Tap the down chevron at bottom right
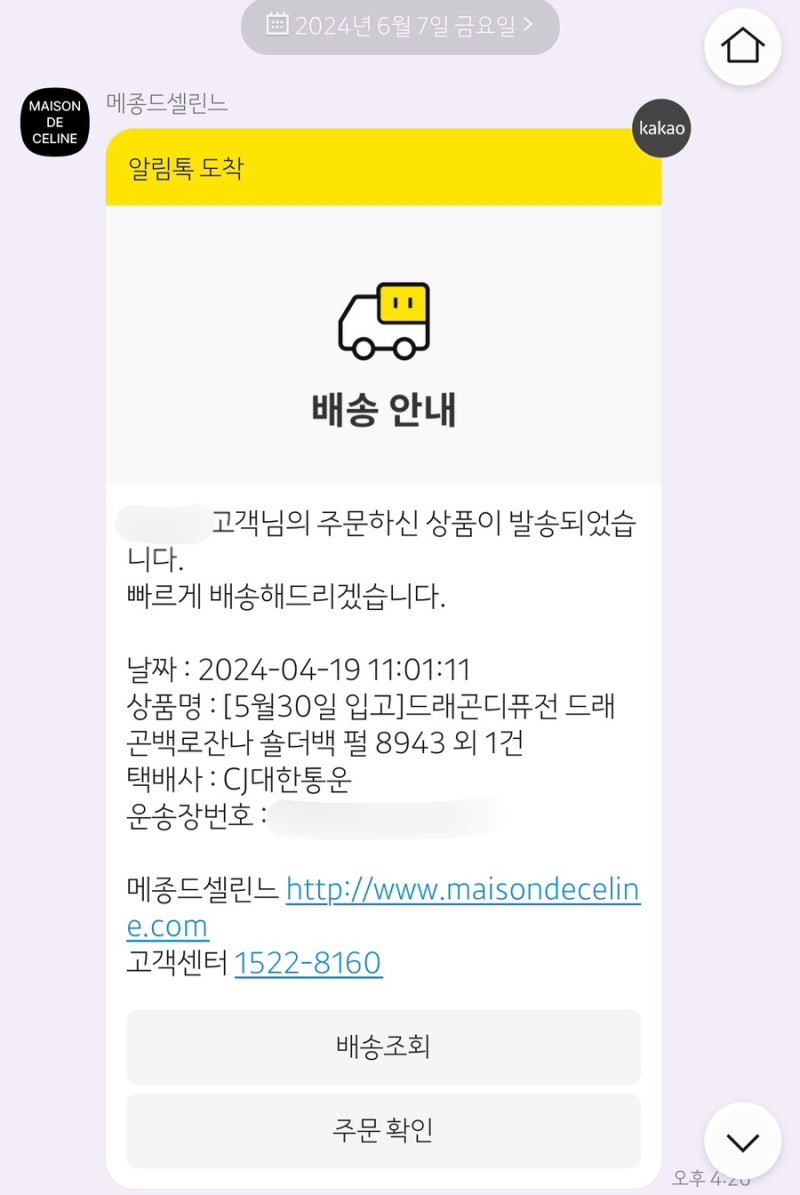800x1195 pixels. 741,1140
